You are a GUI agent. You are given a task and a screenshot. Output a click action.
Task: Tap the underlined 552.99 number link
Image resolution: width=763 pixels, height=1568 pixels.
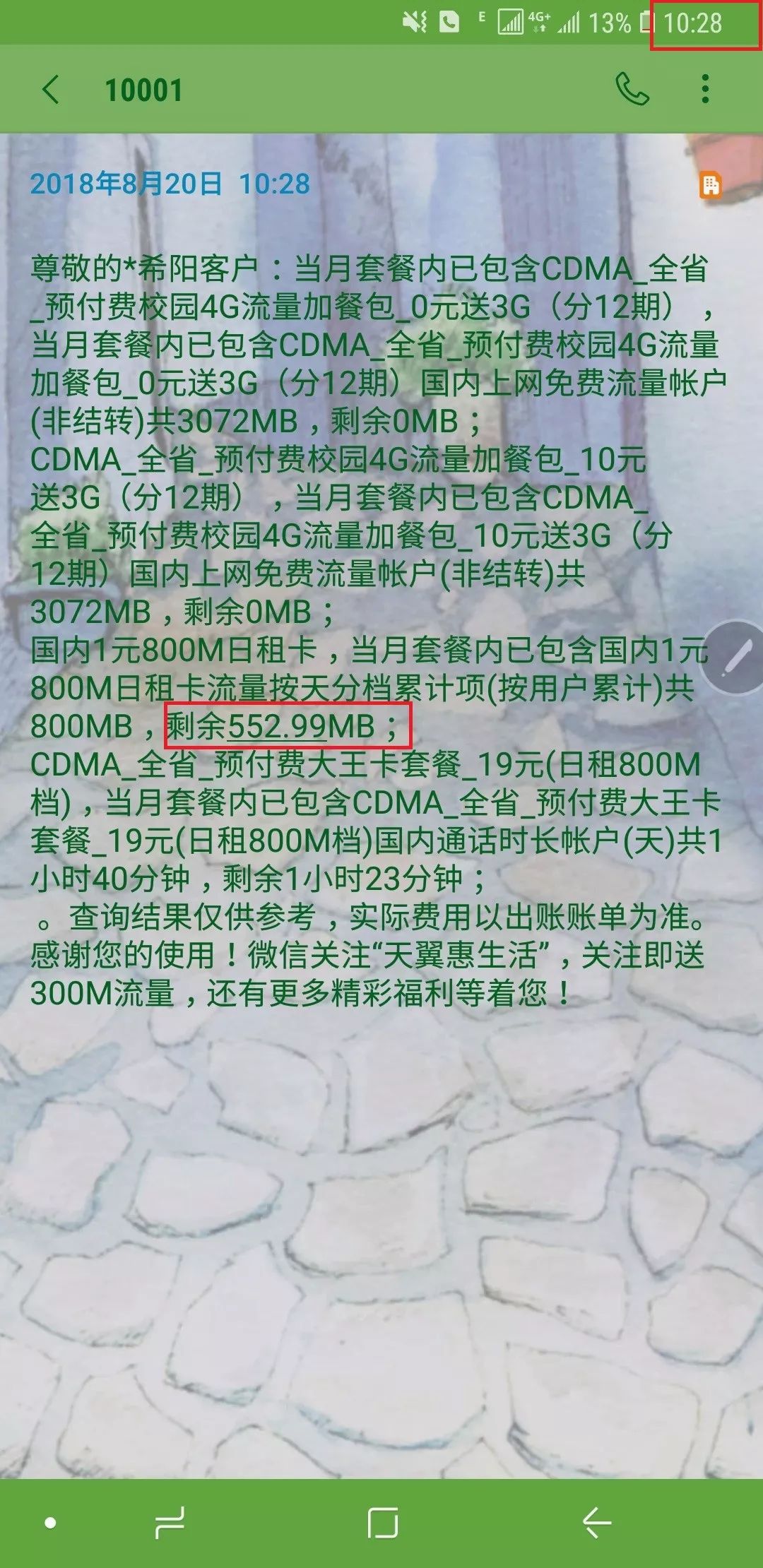pyautogui.click(x=277, y=726)
